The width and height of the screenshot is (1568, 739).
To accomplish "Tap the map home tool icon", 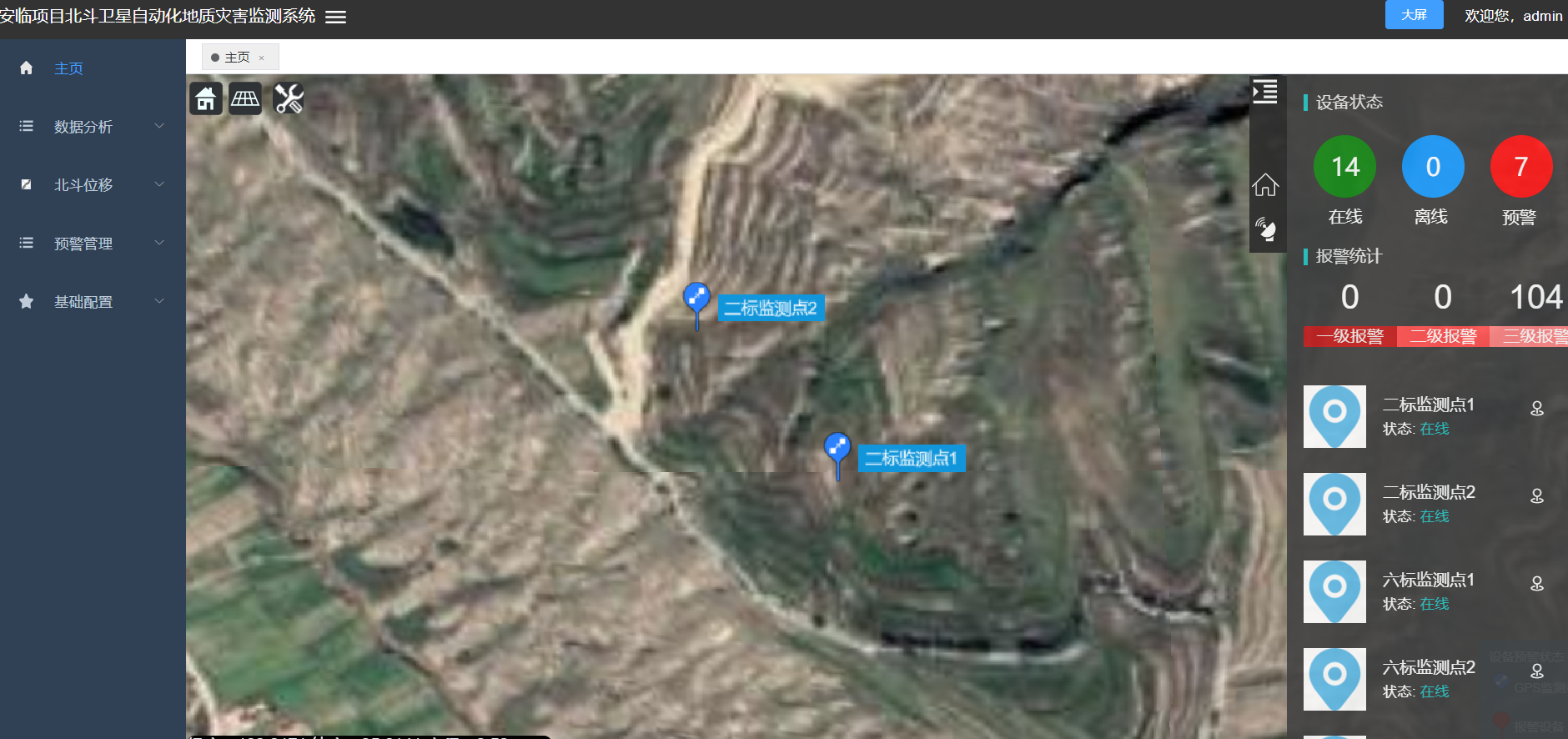I will pyautogui.click(x=206, y=99).
